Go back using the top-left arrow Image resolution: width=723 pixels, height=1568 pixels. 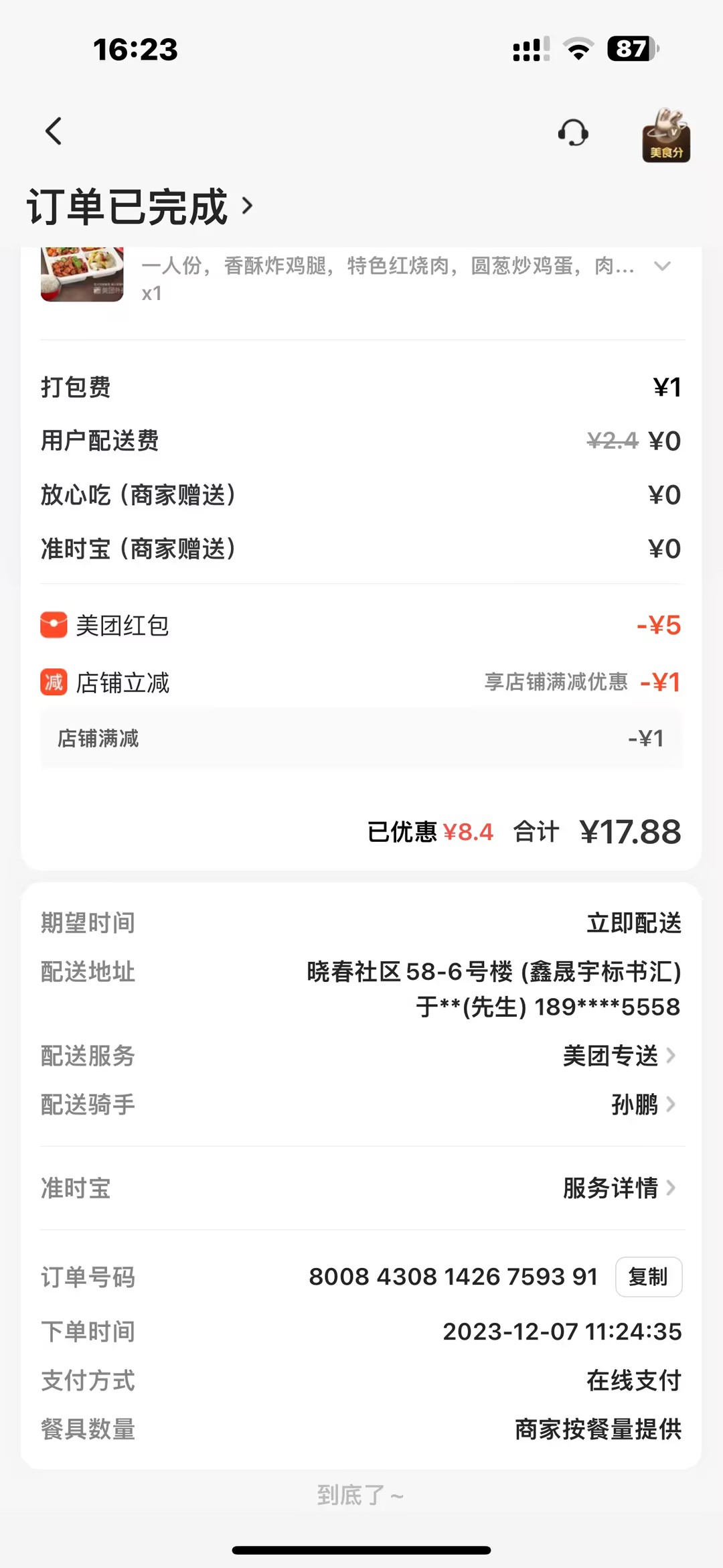(54, 131)
